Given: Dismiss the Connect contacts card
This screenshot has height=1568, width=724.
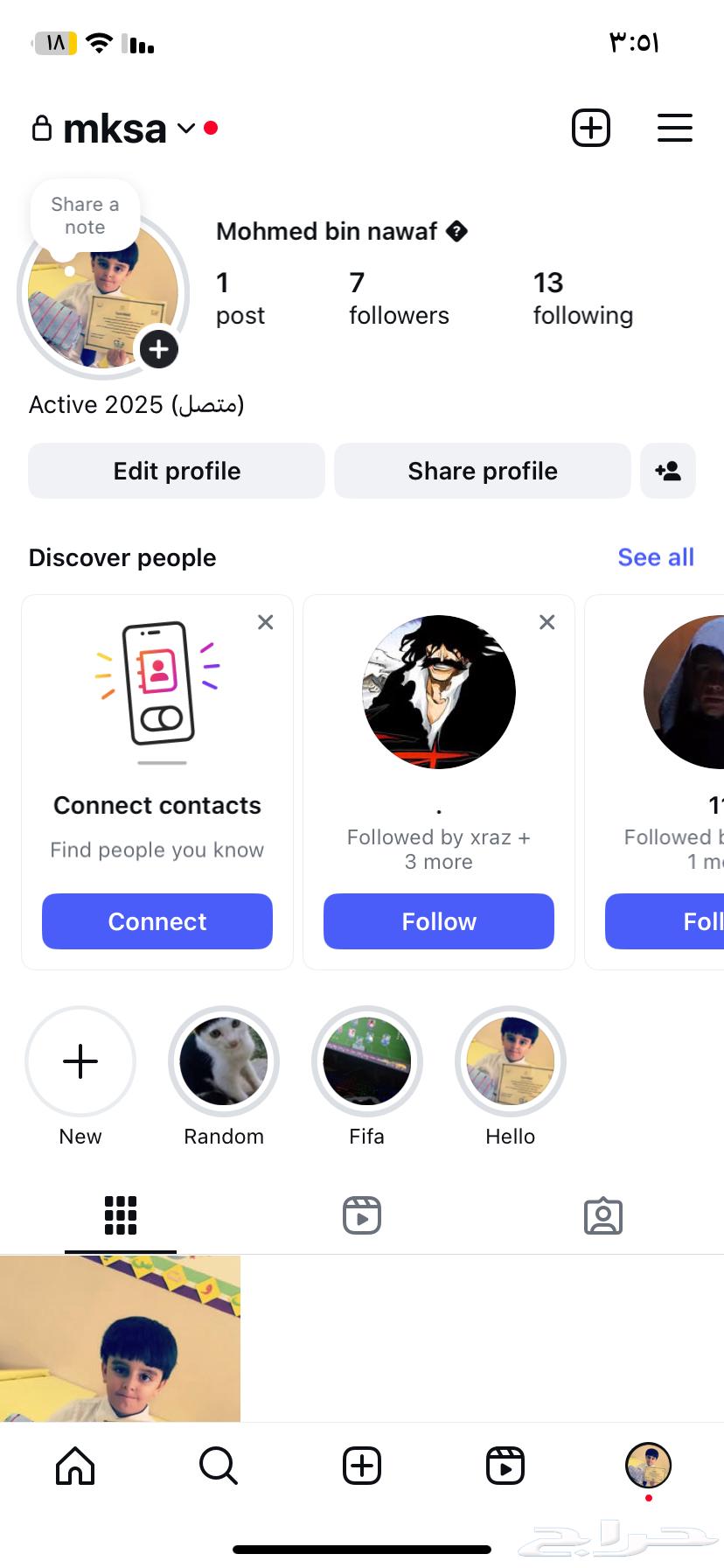Looking at the screenshot, I should click(x=266, y=622).
